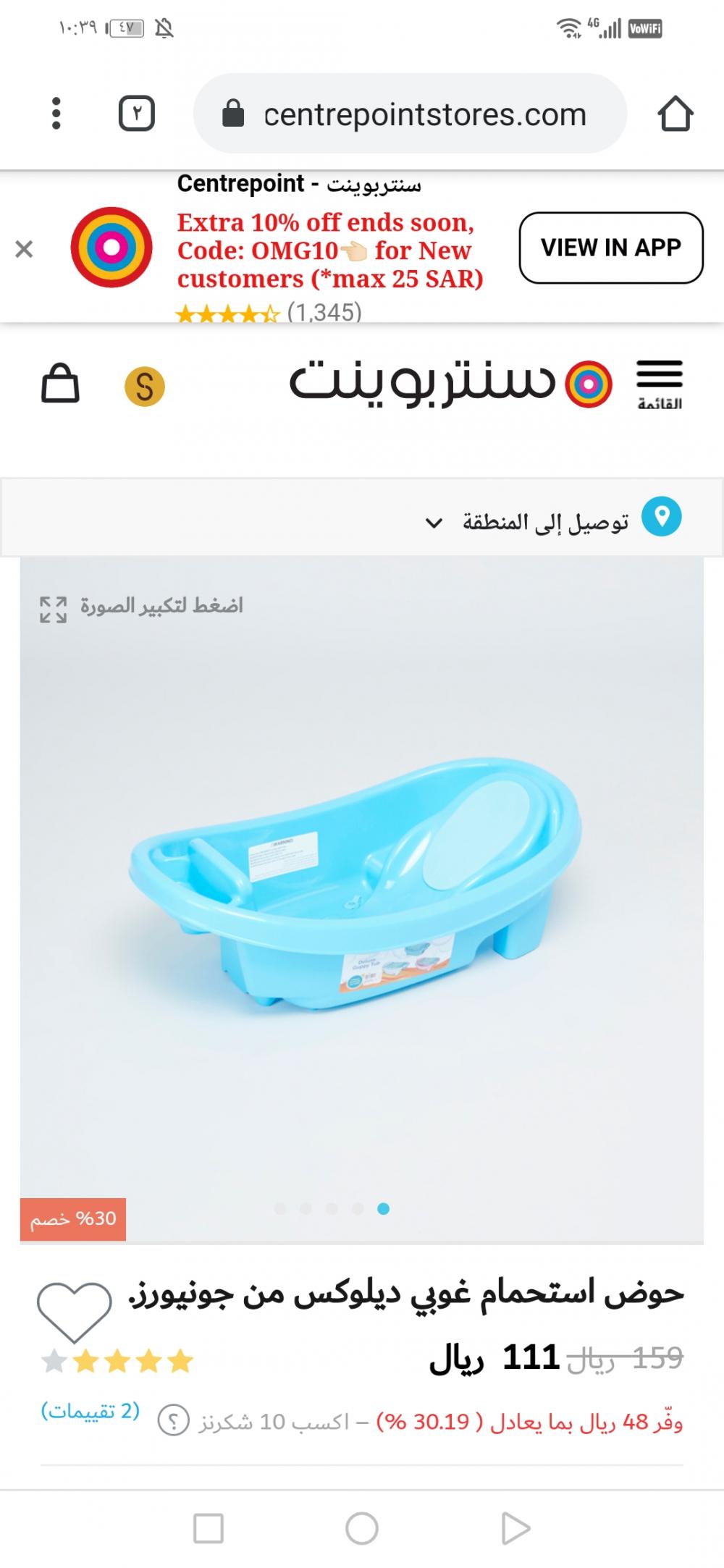
Task: Open the browser overflow menu
Action: click(x=56, y=114)
